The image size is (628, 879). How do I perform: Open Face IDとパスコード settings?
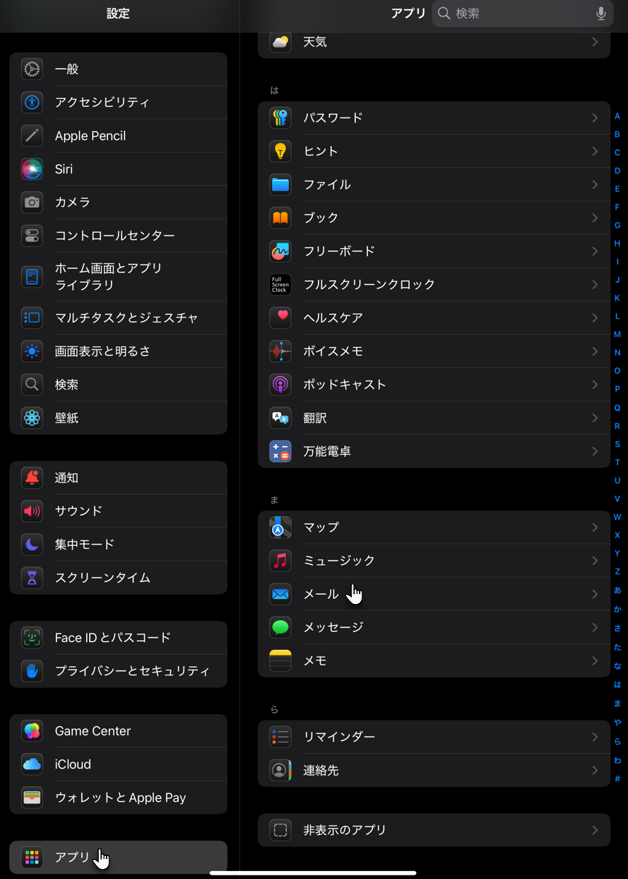118,638
